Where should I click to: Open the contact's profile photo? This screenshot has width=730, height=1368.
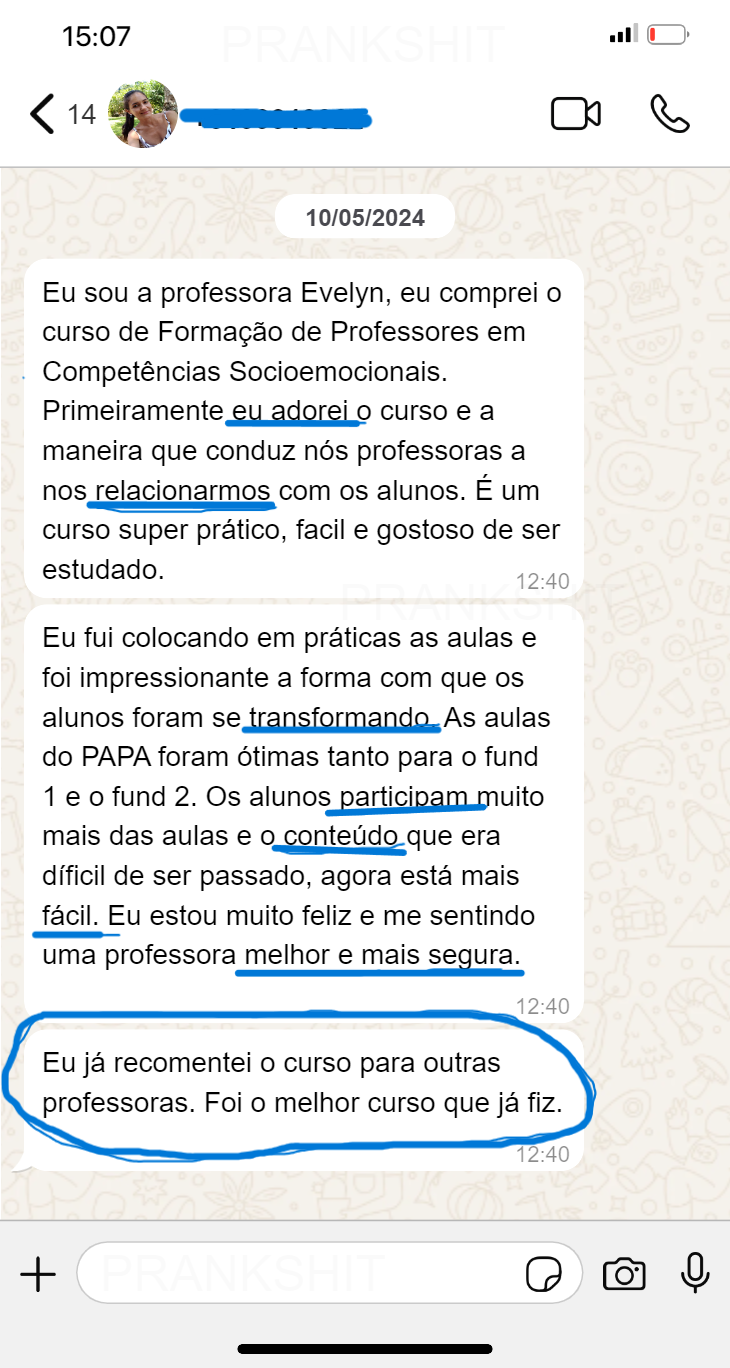pos(143,114)
